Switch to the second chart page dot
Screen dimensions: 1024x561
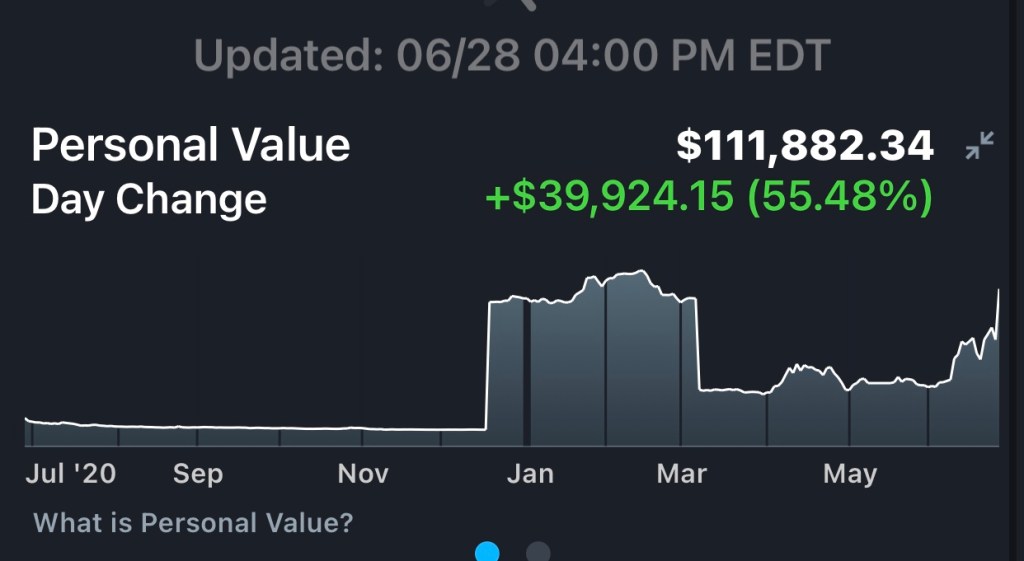[x=538, y=551]
